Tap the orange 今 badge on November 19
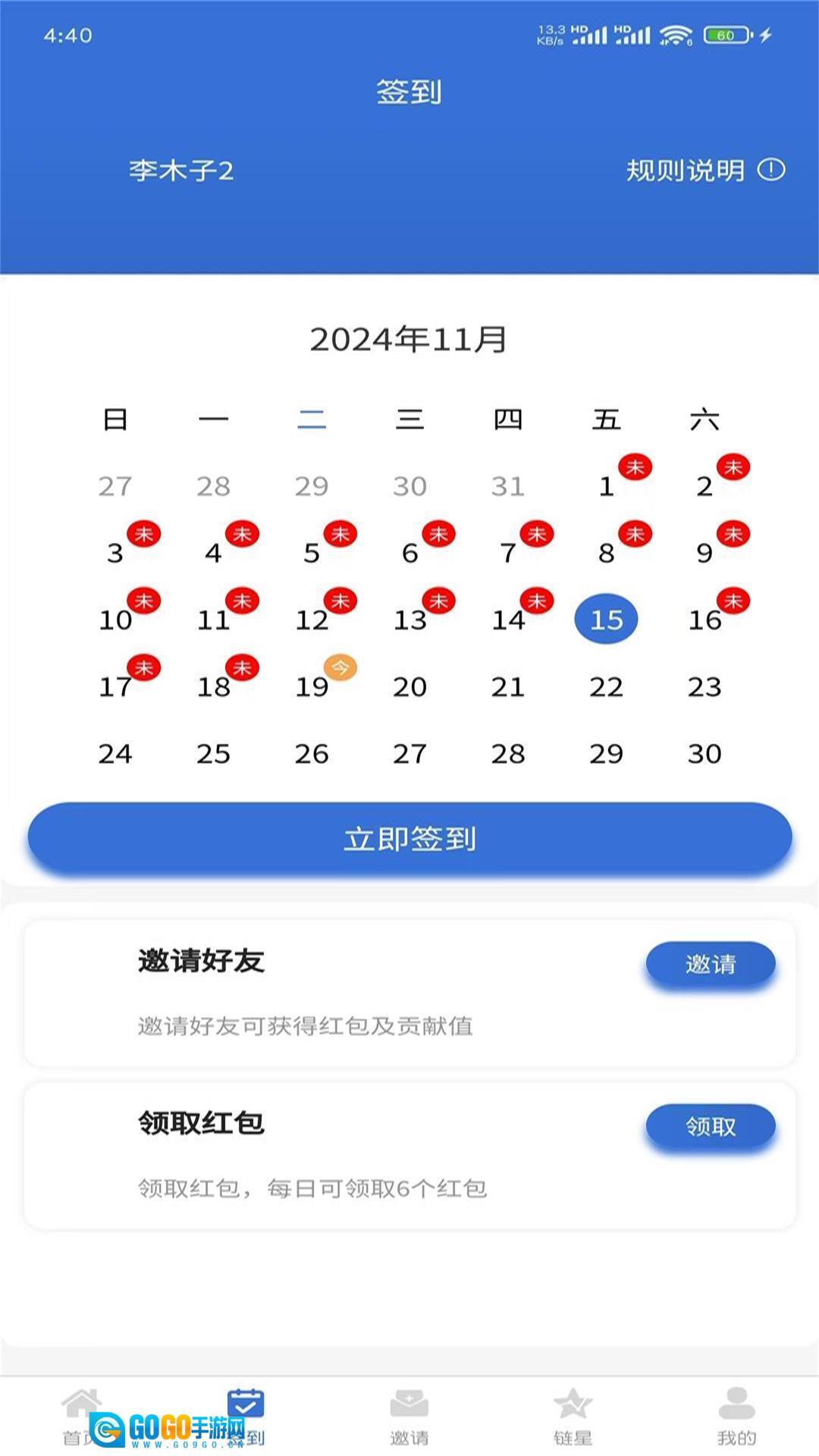Screen dimensions: 819x1456 pyautogui.click(x=340, y=668)
